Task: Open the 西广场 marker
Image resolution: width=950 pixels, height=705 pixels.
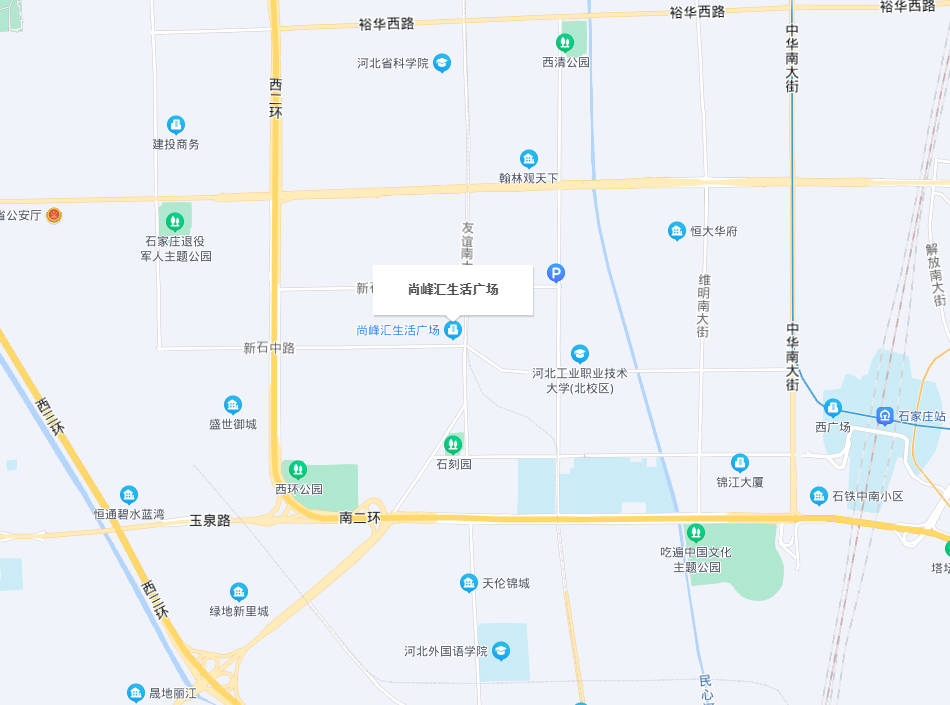Action: pyautogui.click(x=833, y=408)
